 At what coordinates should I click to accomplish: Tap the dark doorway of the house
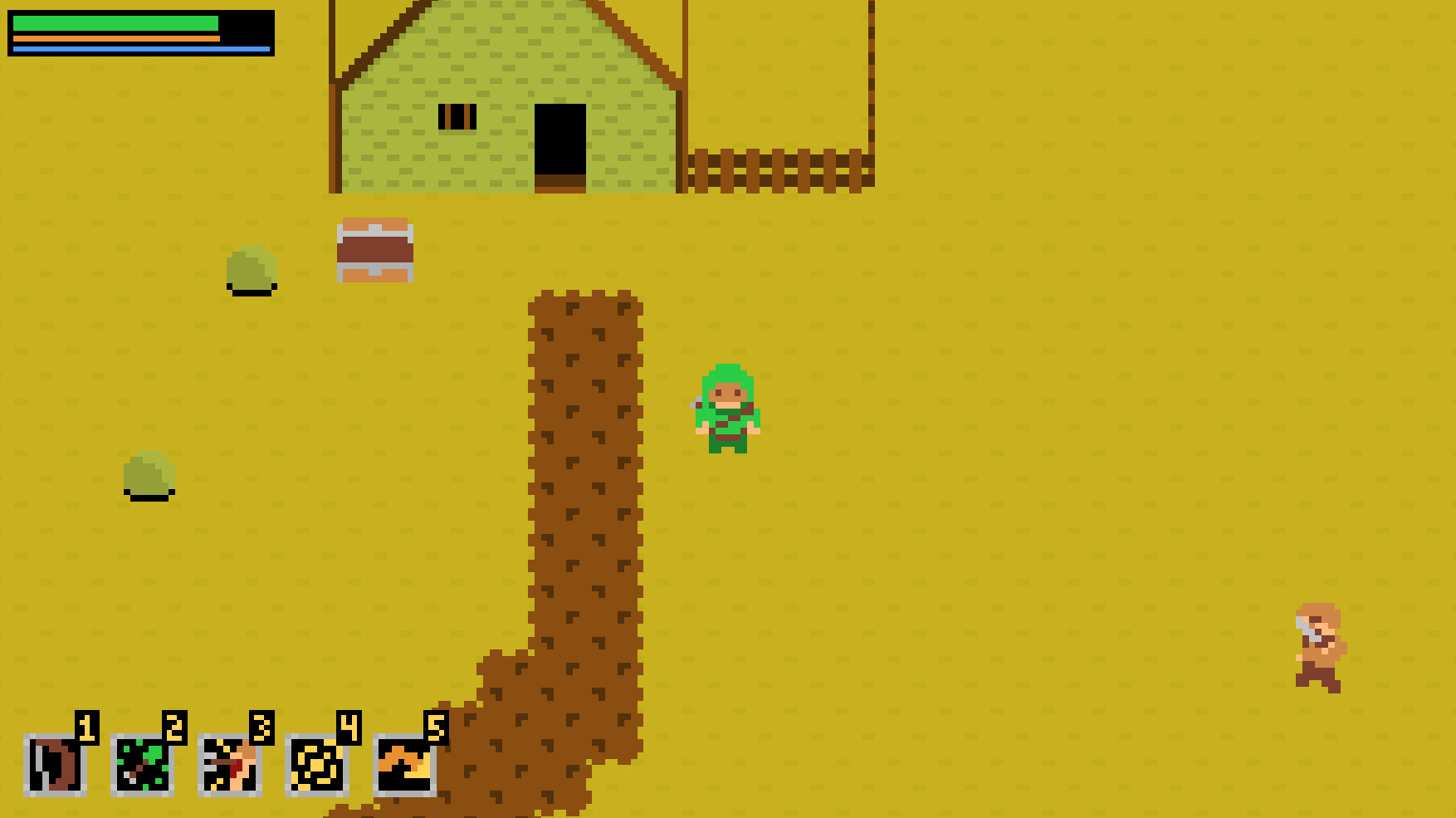(x=560, y=141)
